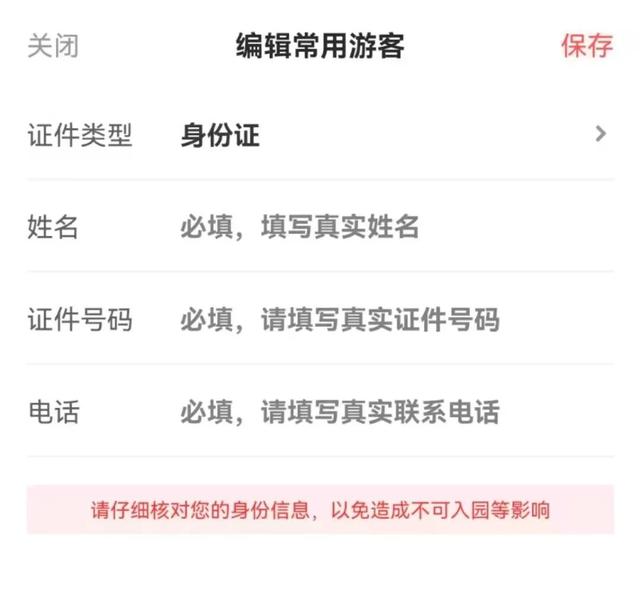Open the 证件类型 ID type selector
Screen dimensions: 640x607
(x=390, y=135)
